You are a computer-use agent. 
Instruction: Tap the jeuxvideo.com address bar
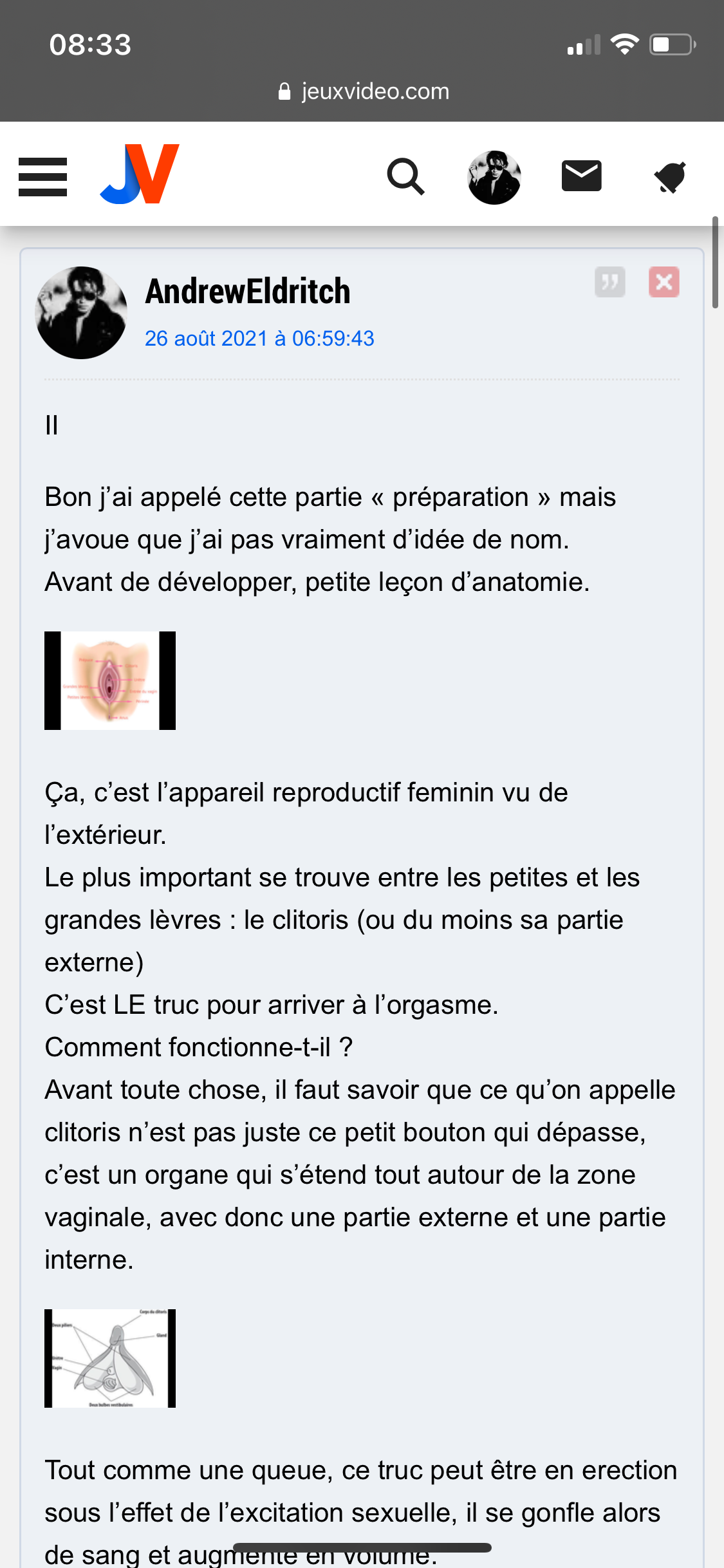pos(364,91)
